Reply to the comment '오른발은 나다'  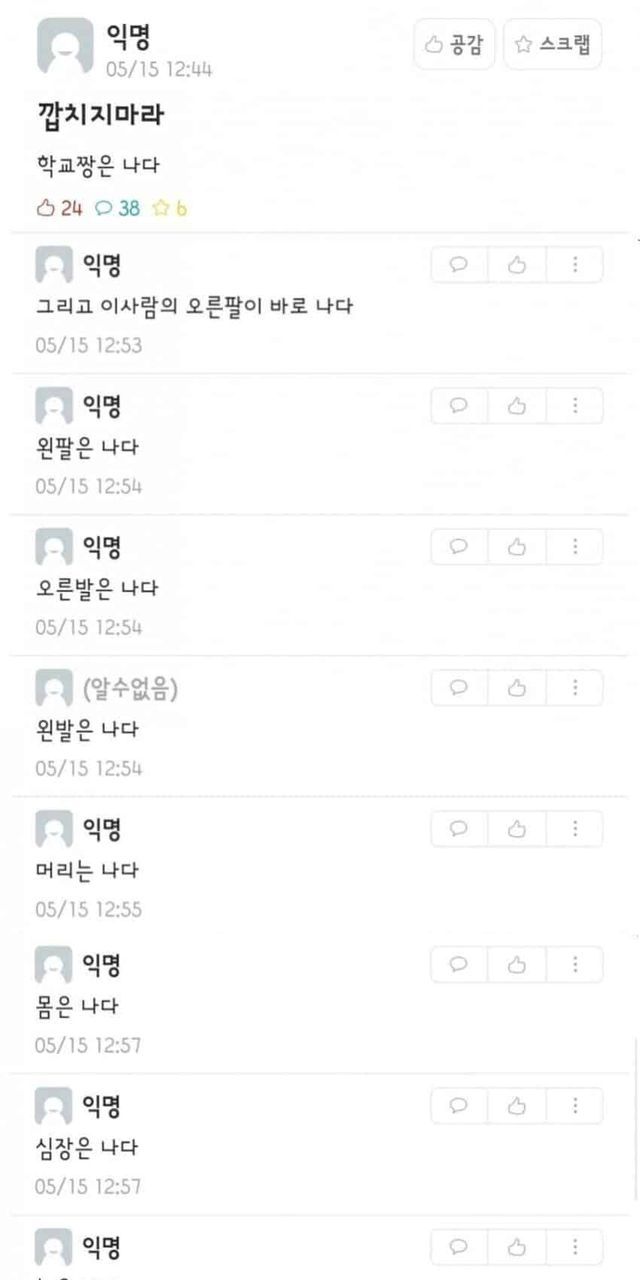click(460, 547)
